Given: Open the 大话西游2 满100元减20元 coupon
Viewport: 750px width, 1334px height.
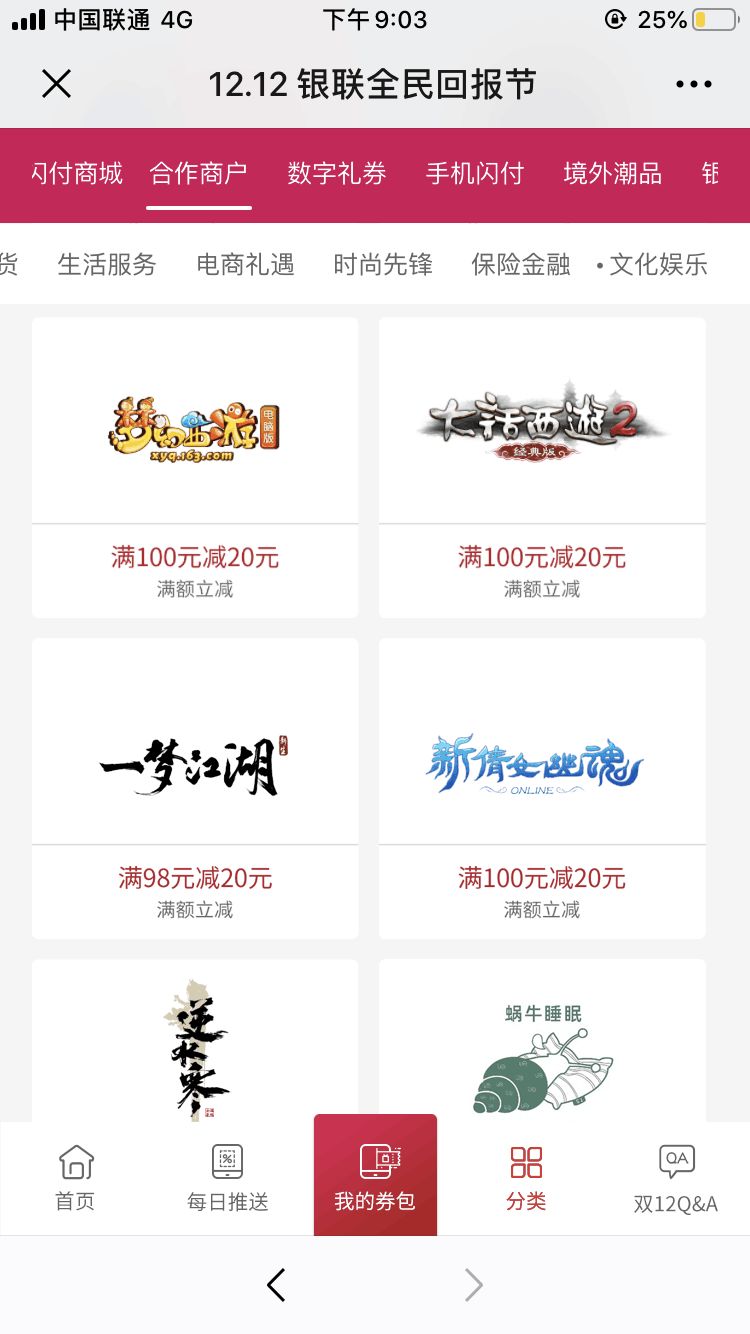Looking at the screenshot, I should pyautogui.click(x=542, y=557).
